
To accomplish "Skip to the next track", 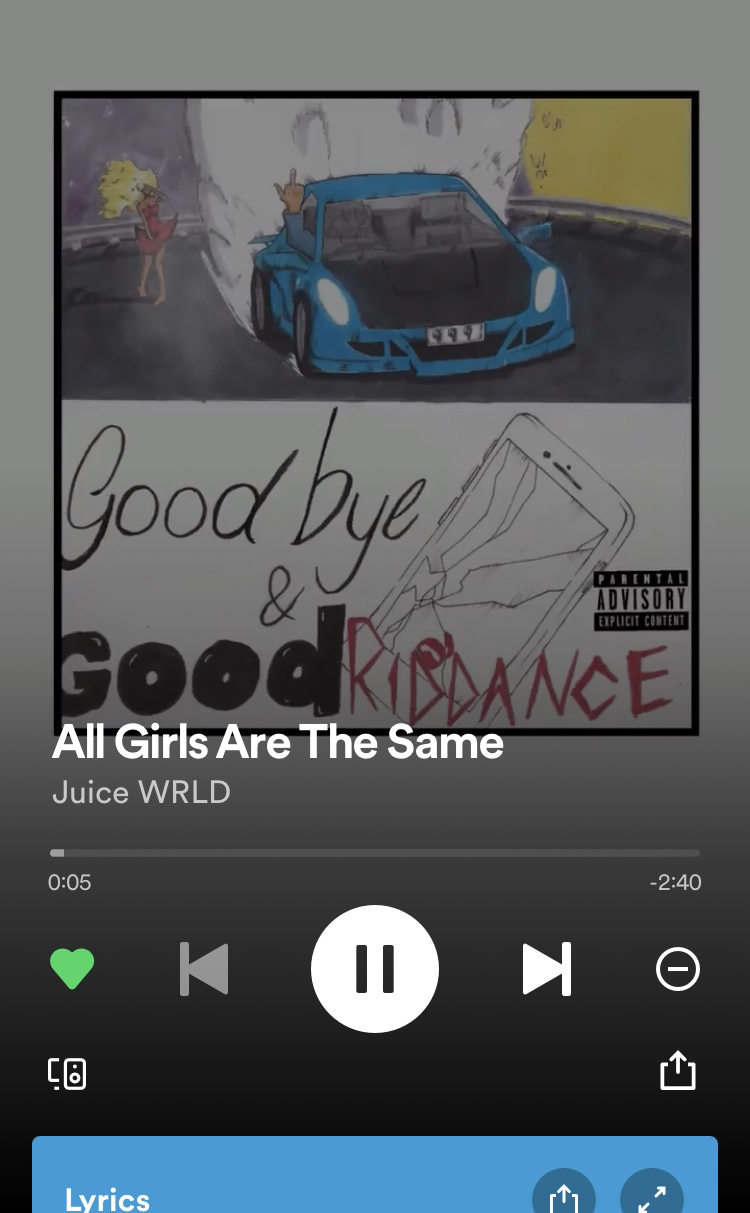I will 547,969.
